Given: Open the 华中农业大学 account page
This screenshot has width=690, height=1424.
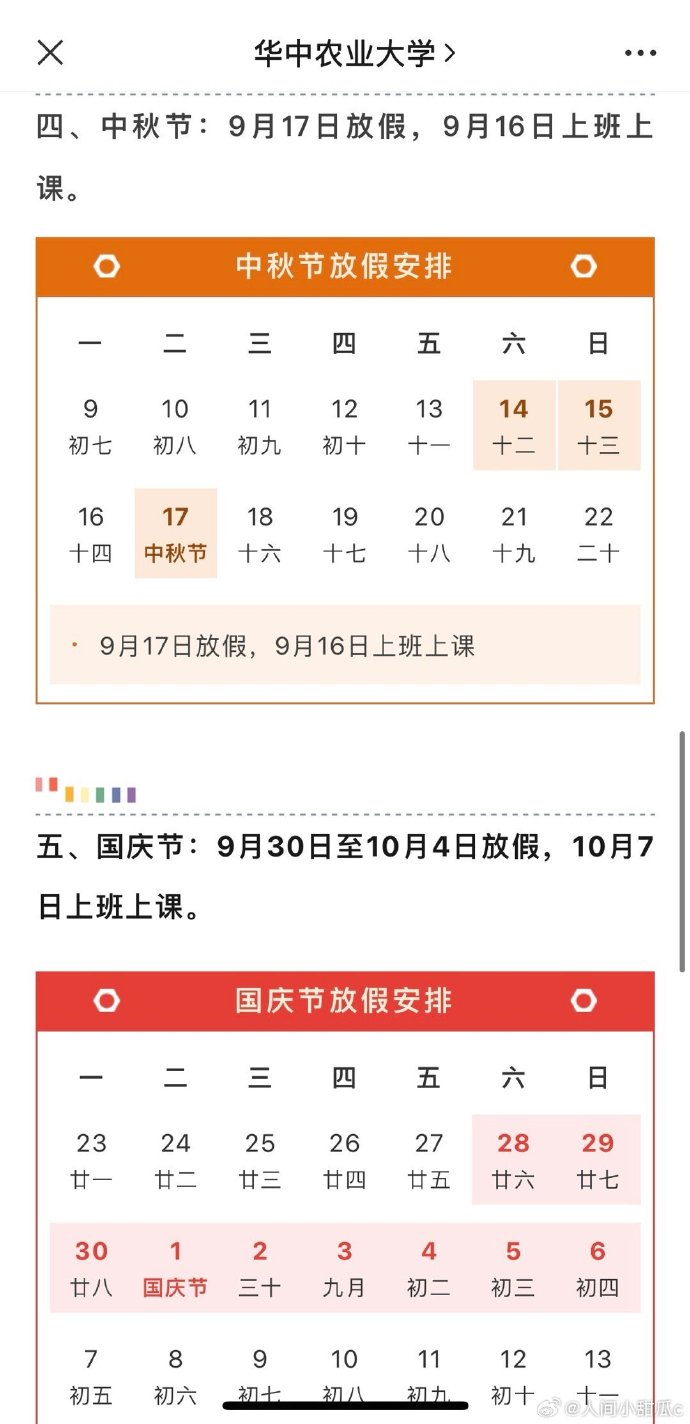Looking at the screenshot, I should point(353,53).
